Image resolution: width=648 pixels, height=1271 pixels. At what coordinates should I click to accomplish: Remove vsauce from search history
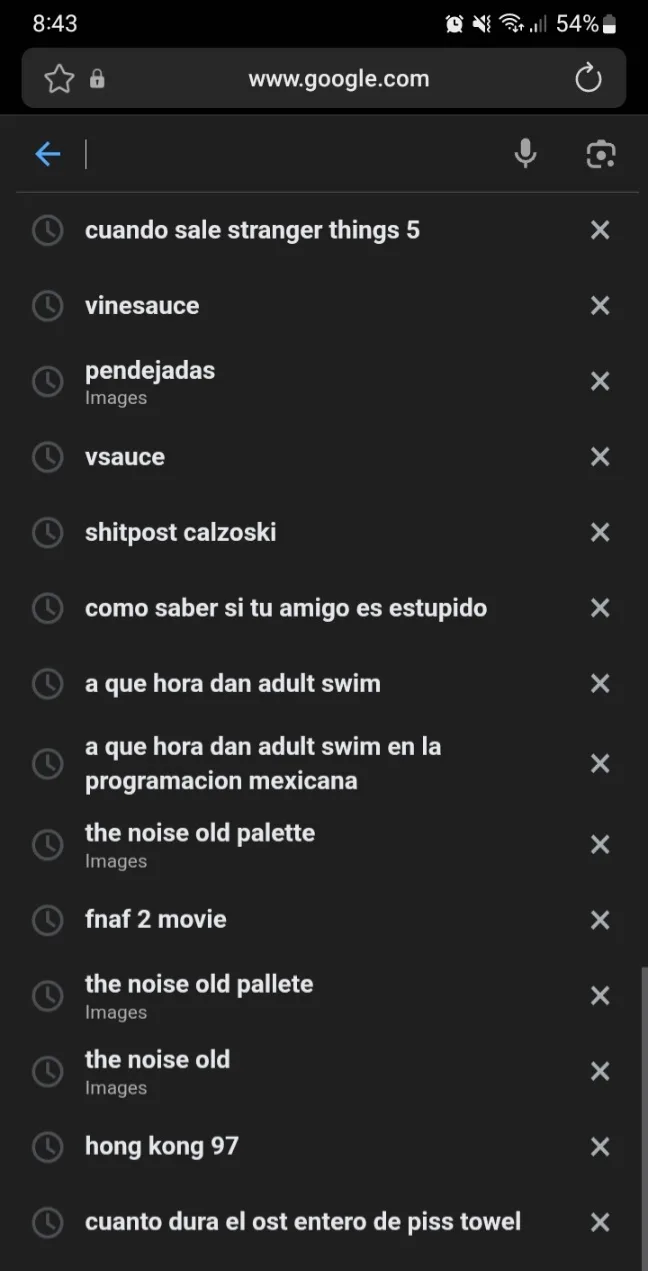[600, 457]
